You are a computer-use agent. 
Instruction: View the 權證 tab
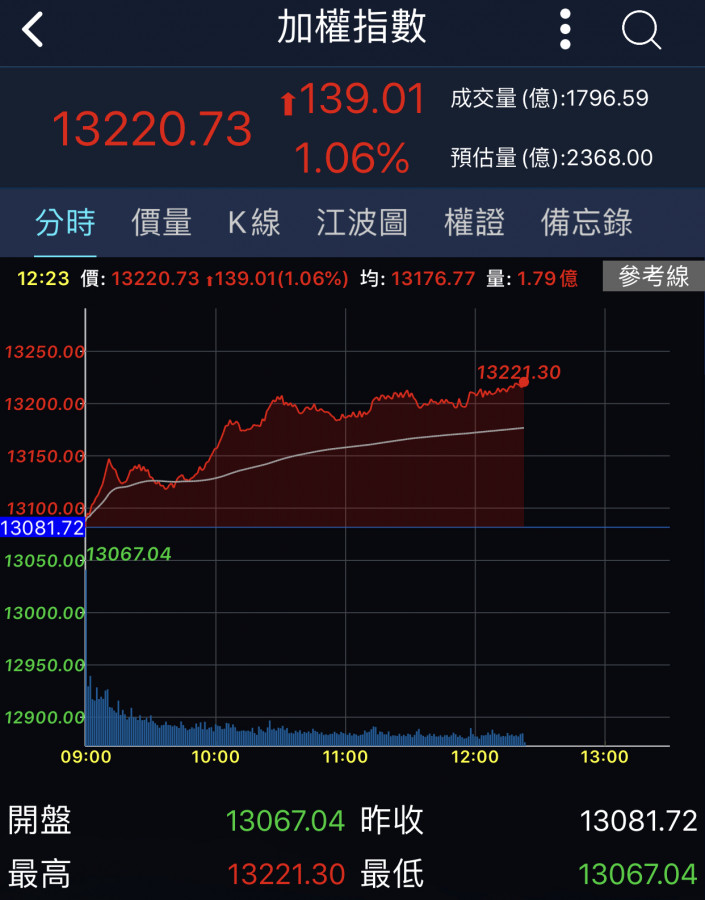coord(474,222)
